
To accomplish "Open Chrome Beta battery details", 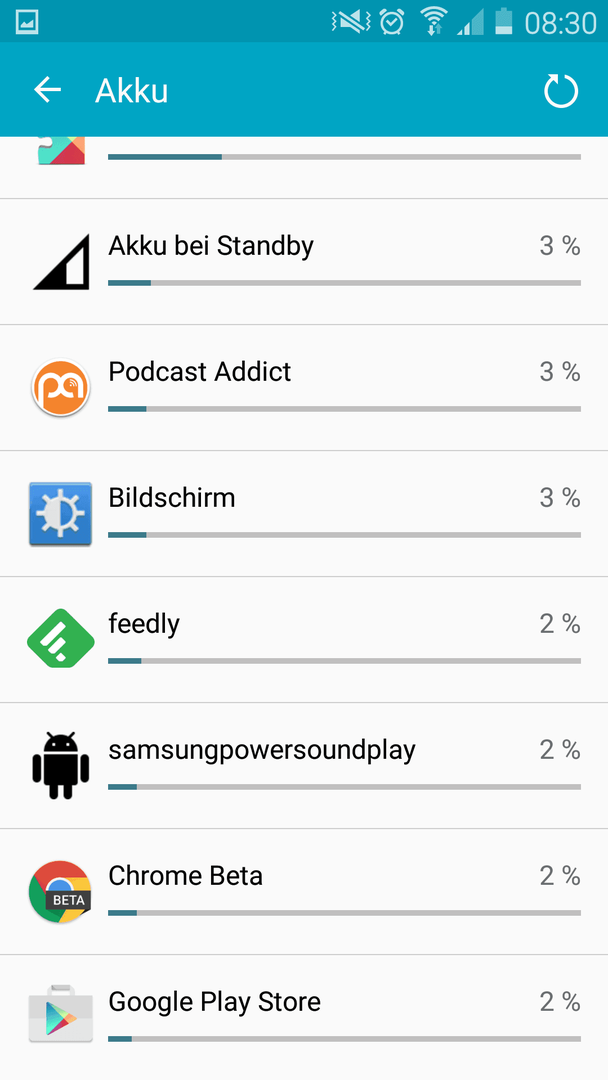I will tap(304, 892).
